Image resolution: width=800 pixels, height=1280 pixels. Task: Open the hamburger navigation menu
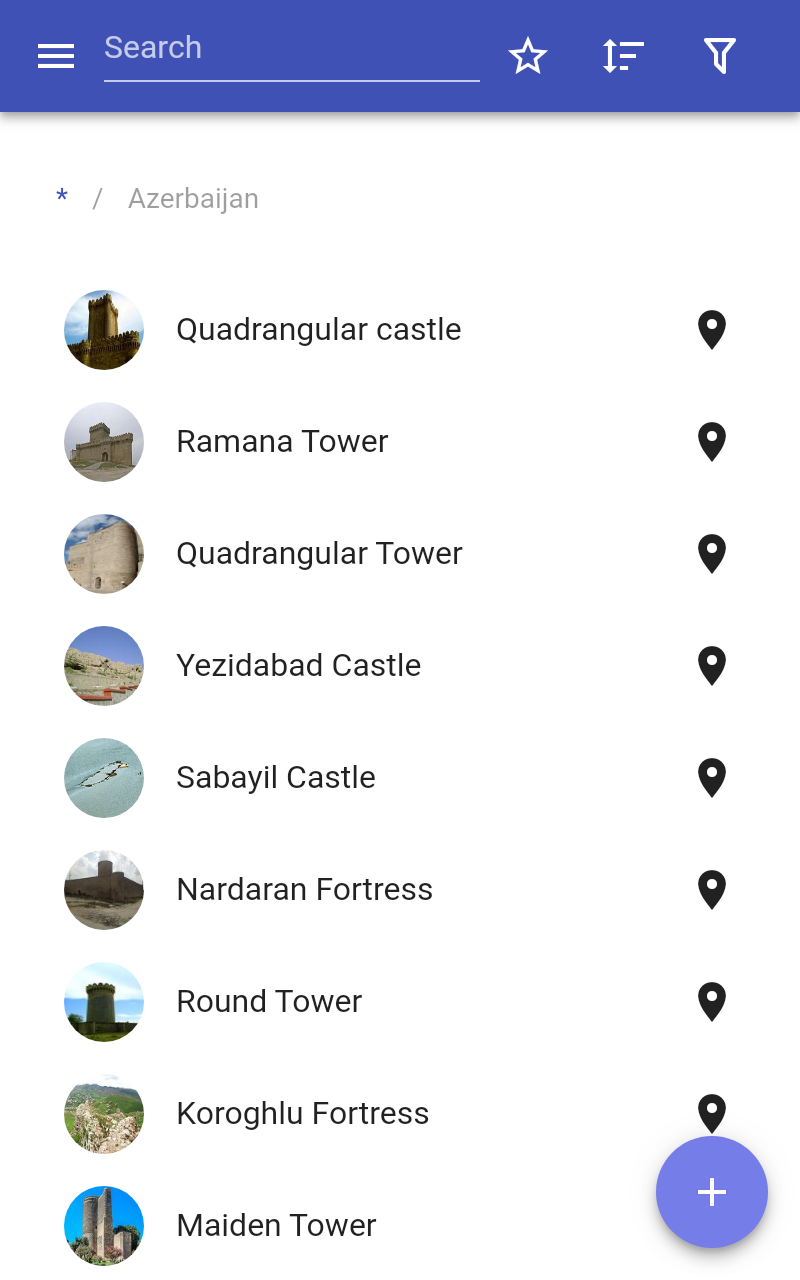click(56, 57)
